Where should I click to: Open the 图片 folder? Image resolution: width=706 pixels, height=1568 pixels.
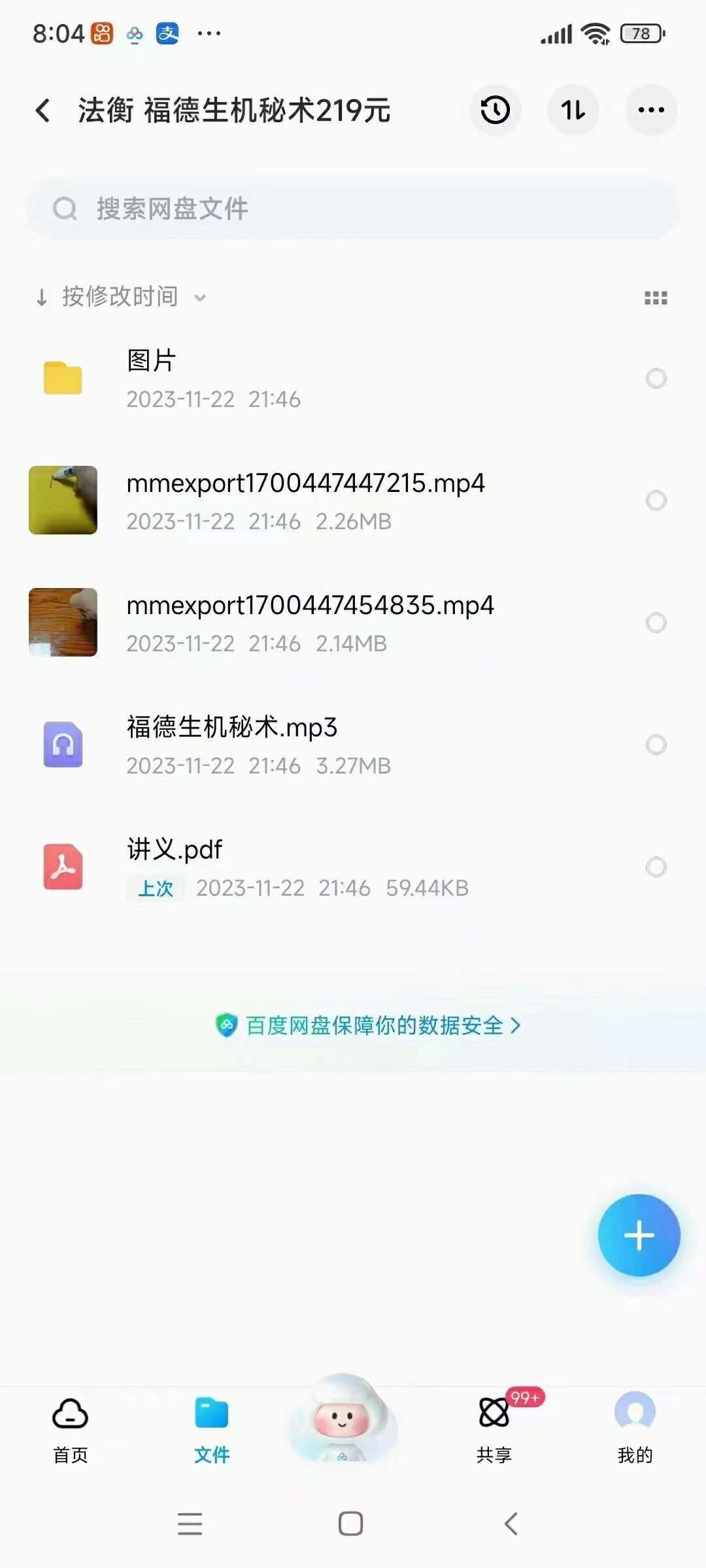tap(261, 378)
